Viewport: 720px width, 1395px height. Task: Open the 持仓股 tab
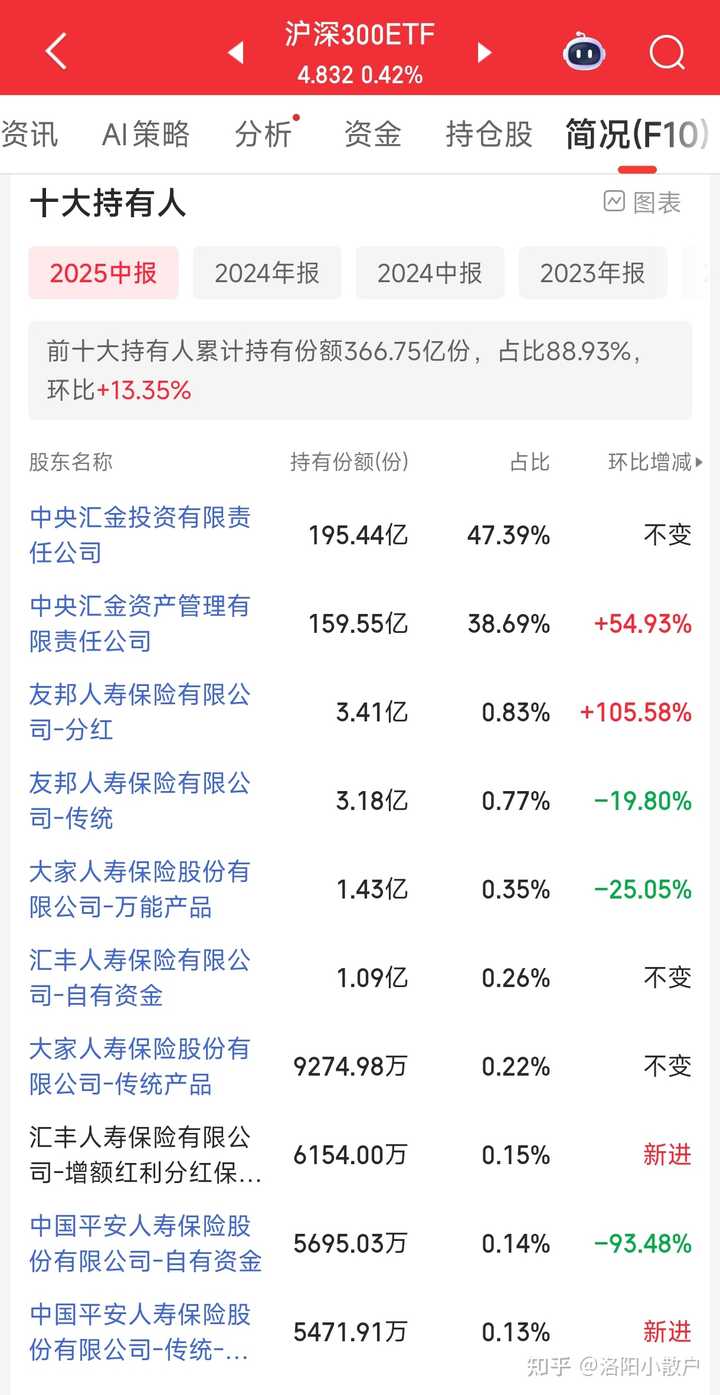[x=489, y=134]
